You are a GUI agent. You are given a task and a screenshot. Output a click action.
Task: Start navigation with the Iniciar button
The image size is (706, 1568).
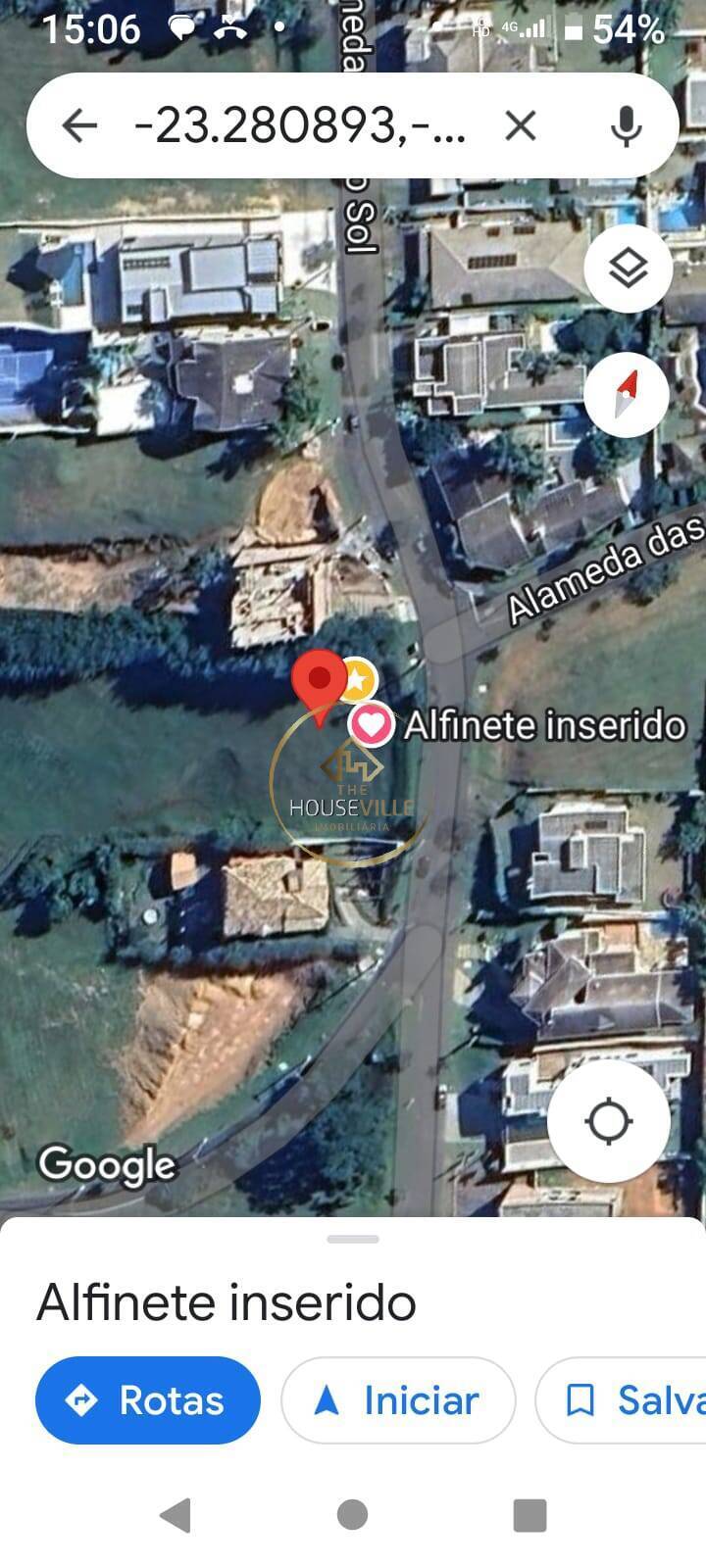[x=397, y=1400]
